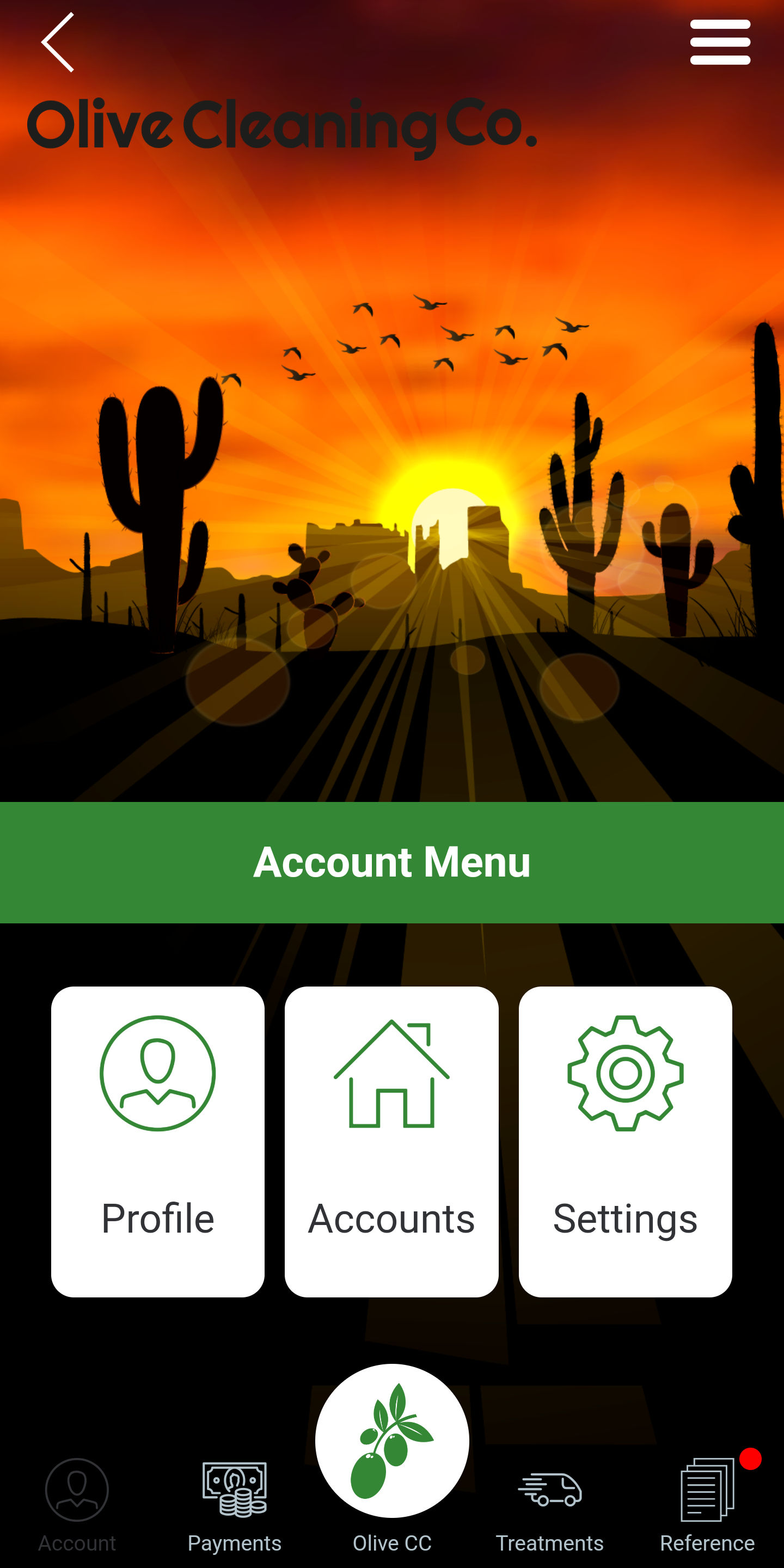Image resolution: width=784 pixels, height=1568 pixels.
Task: Open the Accounts card
Action: (391, 1141)
